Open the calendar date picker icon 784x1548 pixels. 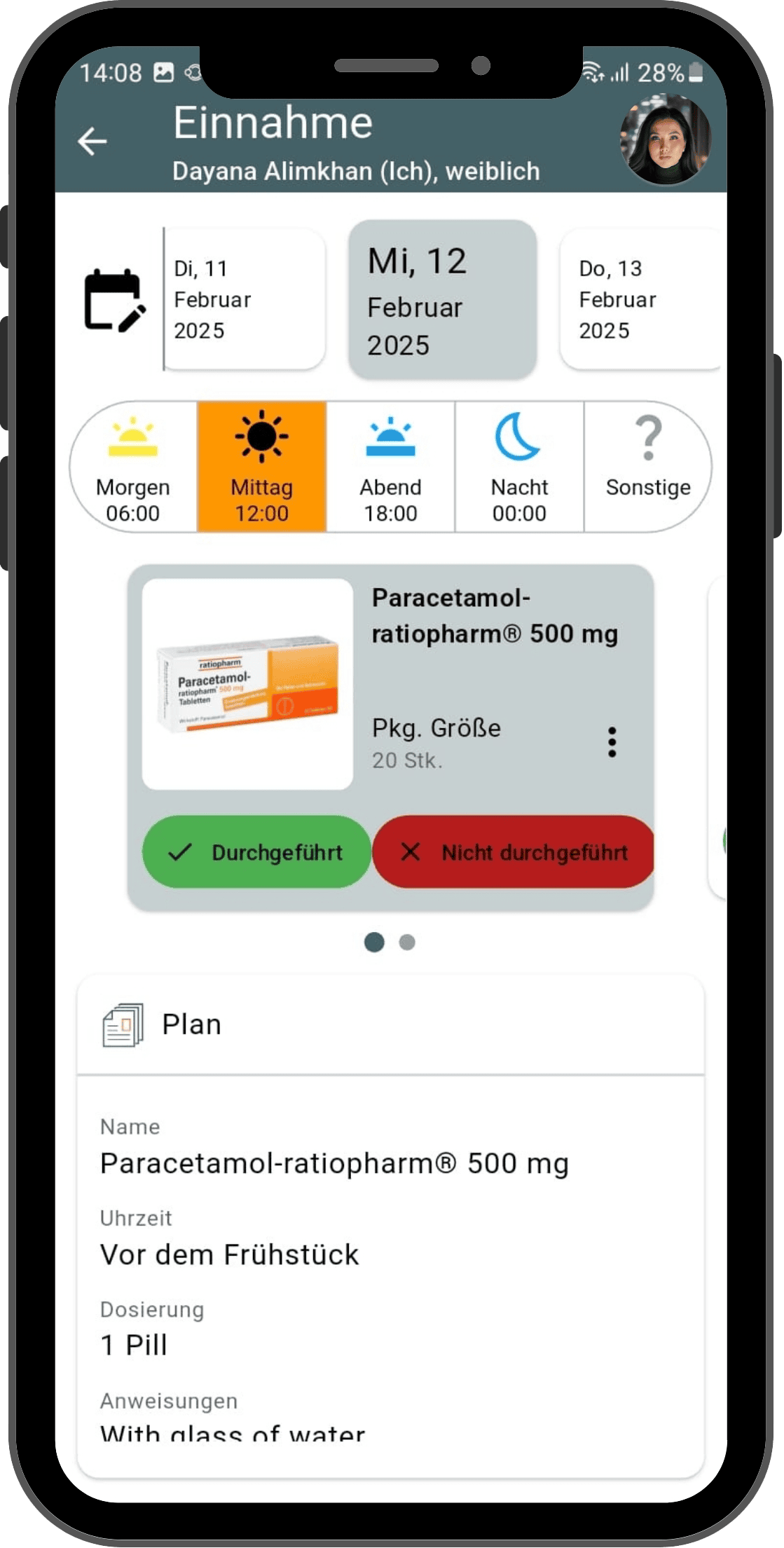point(115,300)
